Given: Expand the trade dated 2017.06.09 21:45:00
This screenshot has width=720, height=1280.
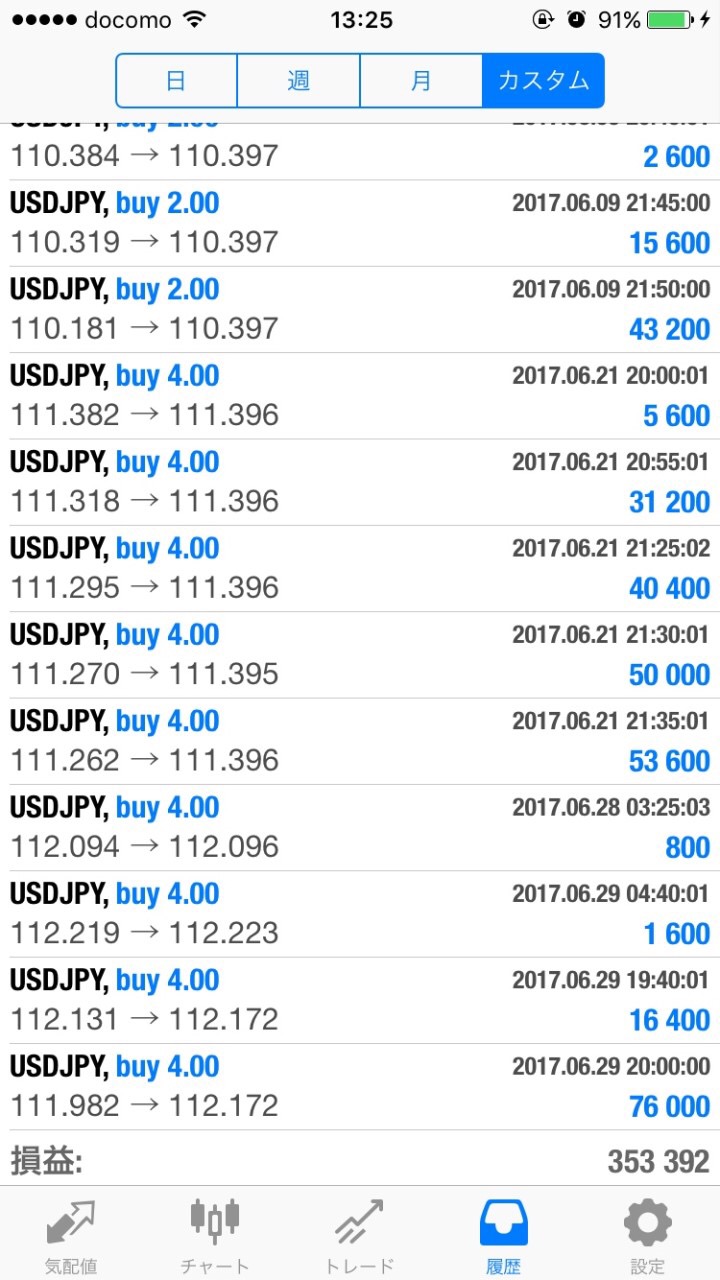Looking at the screenshot, I should point(360,223).
